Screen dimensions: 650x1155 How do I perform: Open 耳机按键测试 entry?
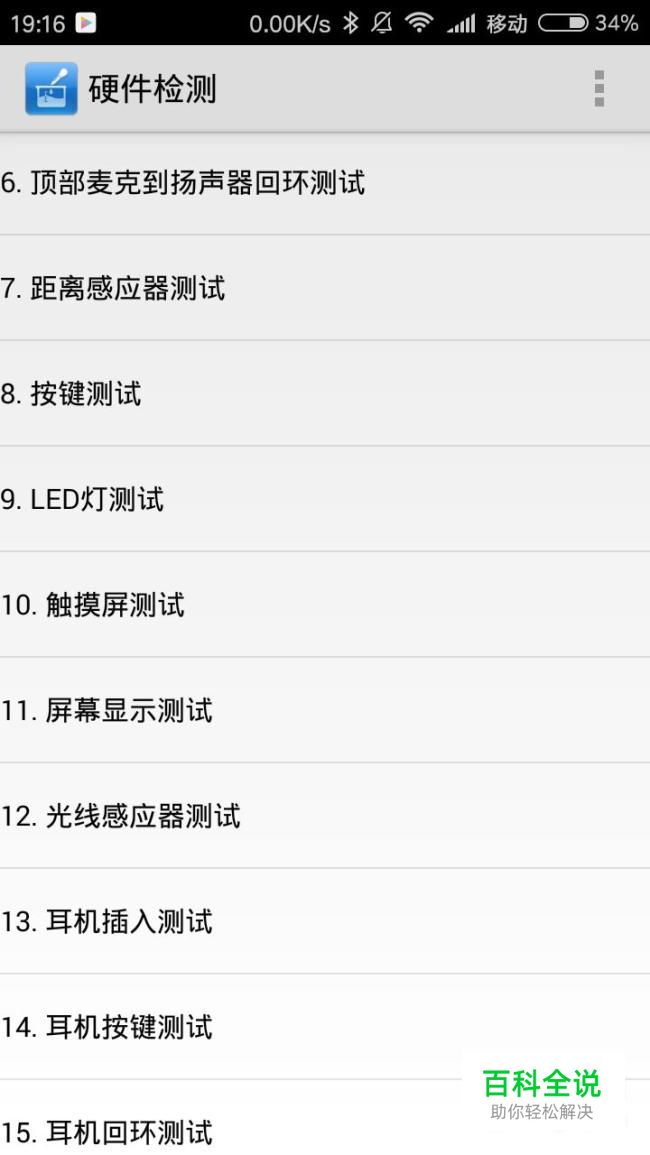point(107,1027)
